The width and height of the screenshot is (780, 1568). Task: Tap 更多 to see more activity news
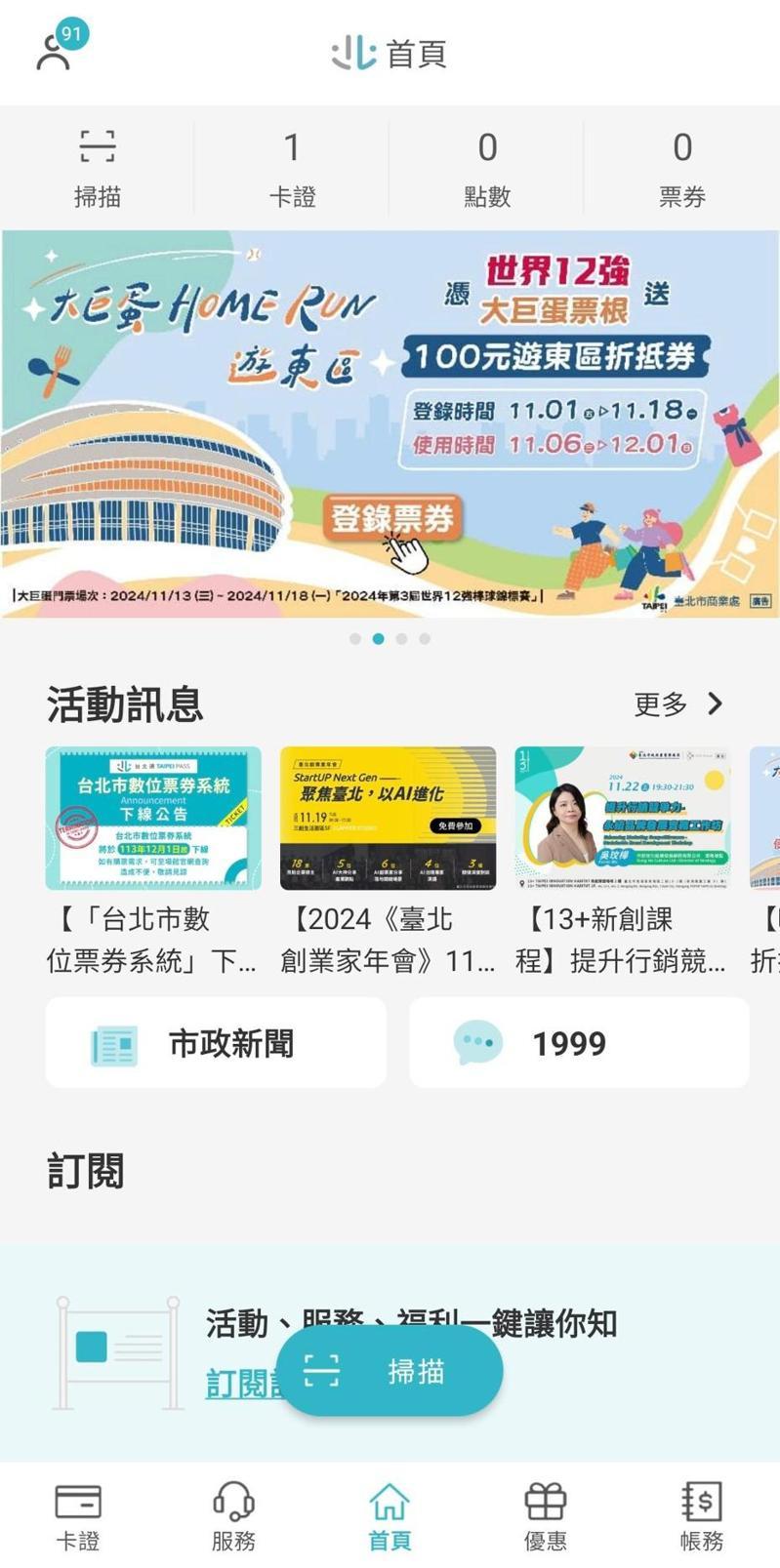point(677,704)
